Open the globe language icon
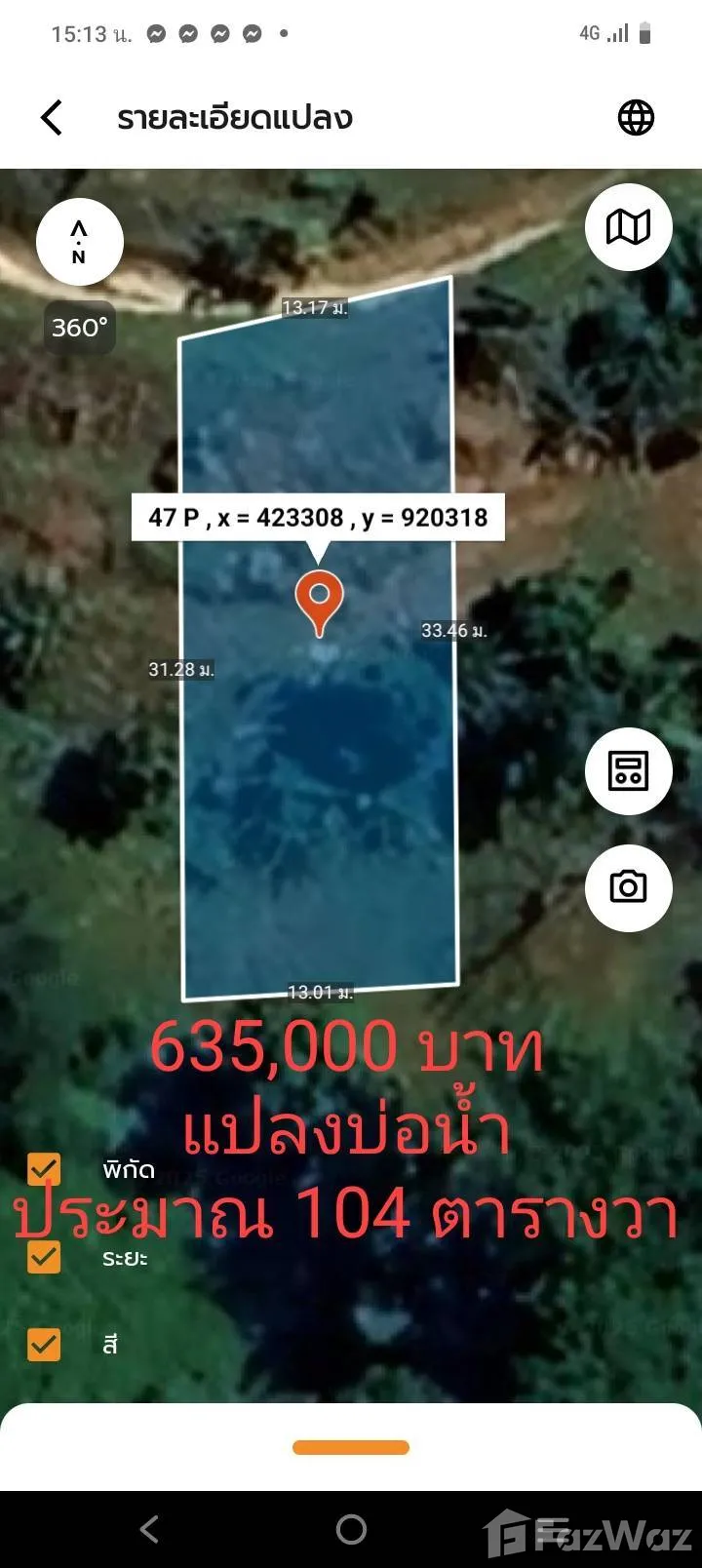Screen dimensions: 702x1568 (636, 118)
